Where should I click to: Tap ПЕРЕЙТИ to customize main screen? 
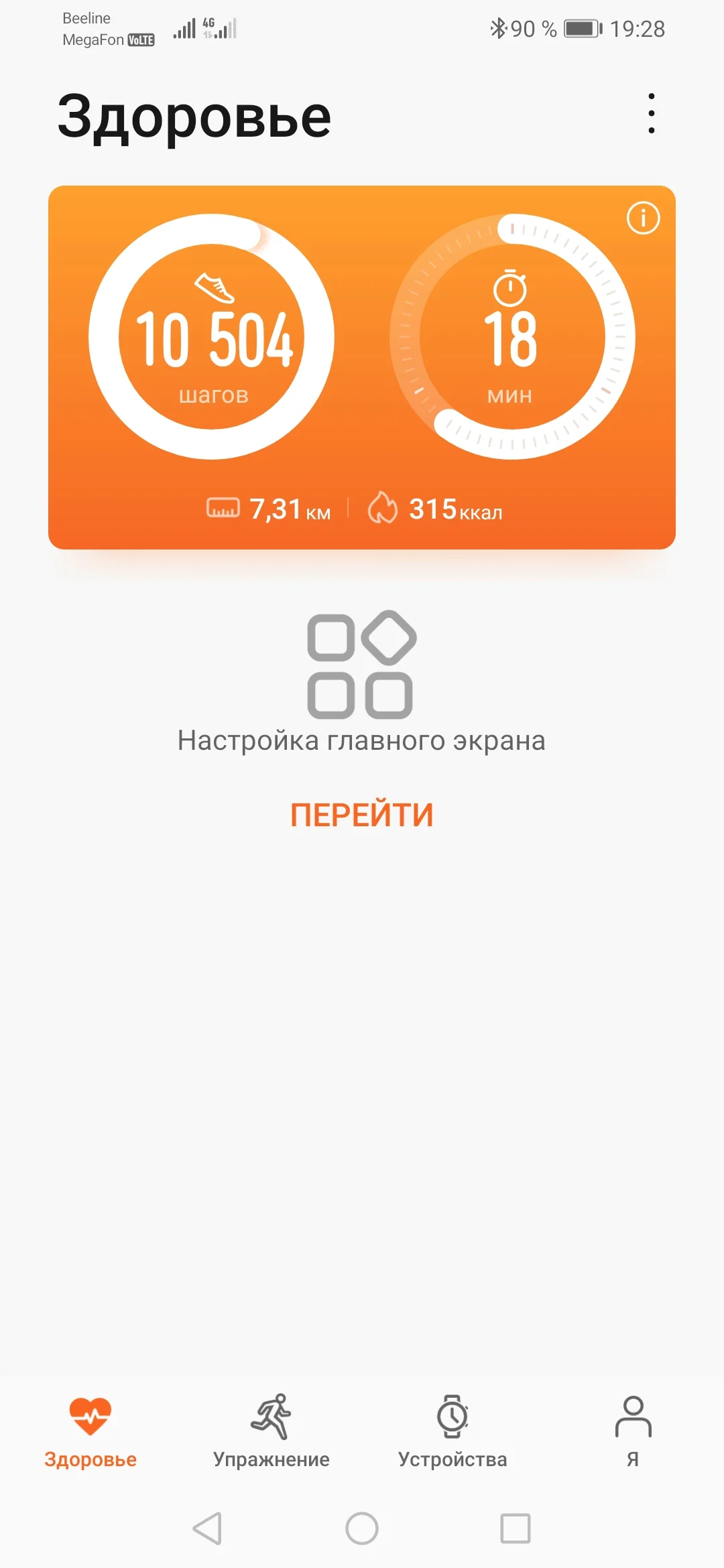pos(362,815)
